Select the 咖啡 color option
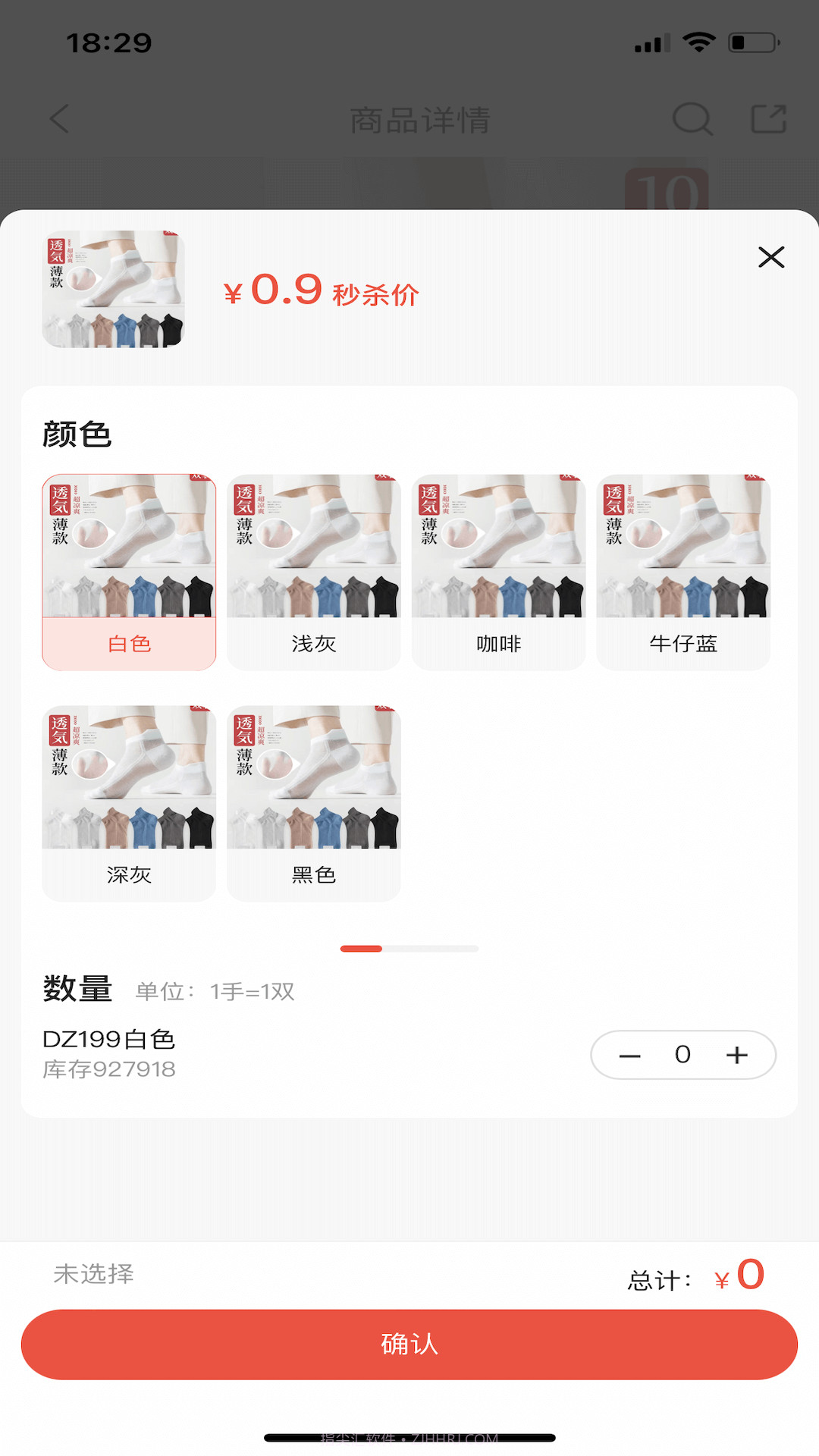Screen dimensions: 819x1456 [497, 569]
